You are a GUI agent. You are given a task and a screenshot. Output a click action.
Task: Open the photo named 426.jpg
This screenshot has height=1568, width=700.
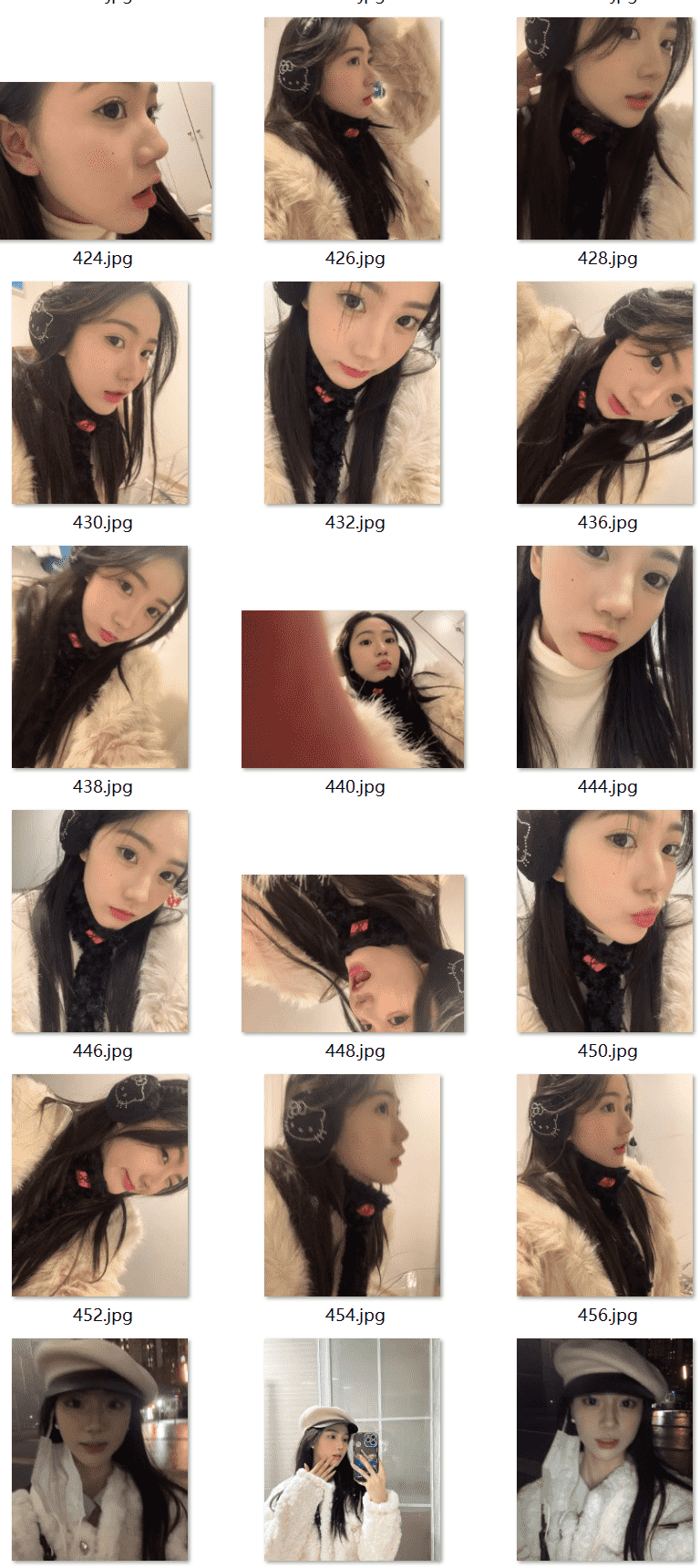pos(353,128)
